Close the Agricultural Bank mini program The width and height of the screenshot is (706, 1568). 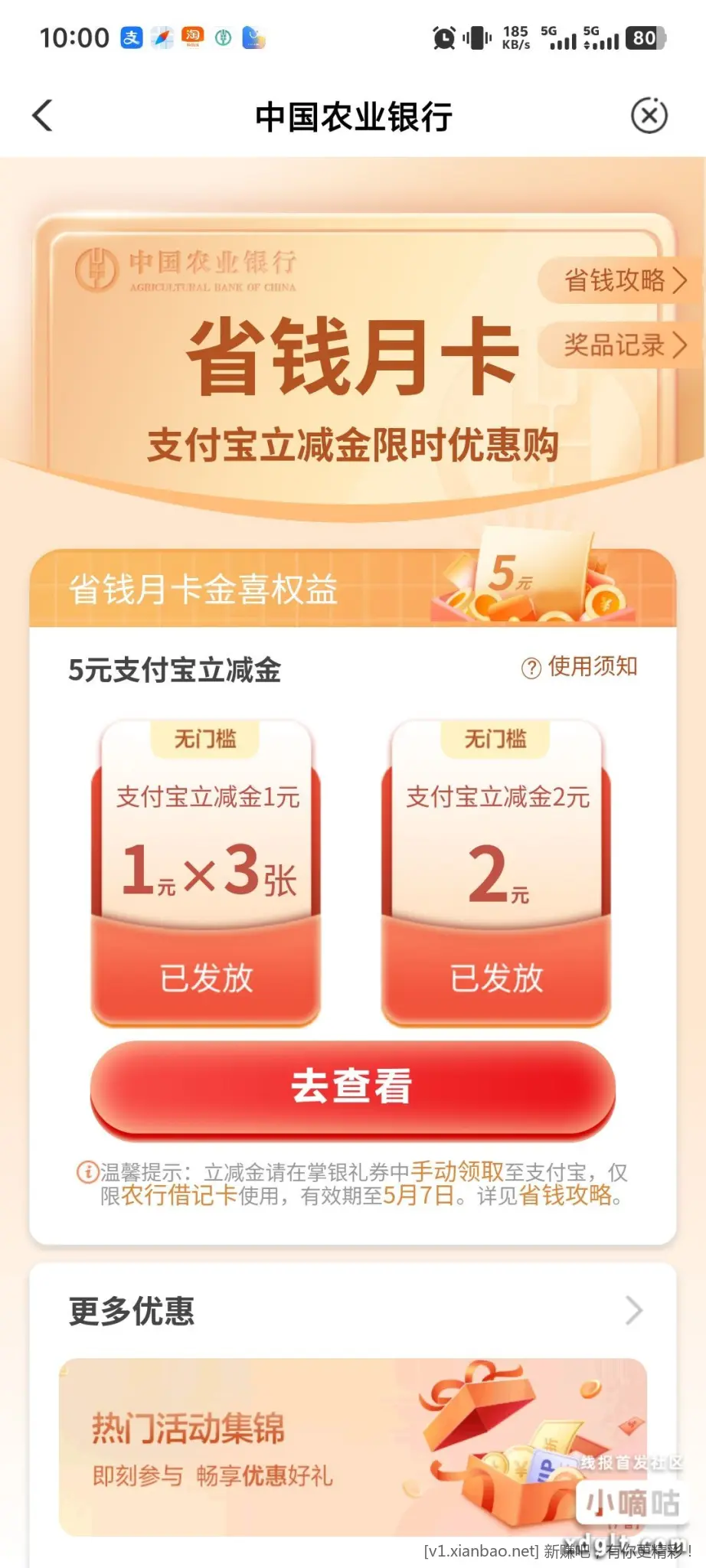[x=649, y=116]
